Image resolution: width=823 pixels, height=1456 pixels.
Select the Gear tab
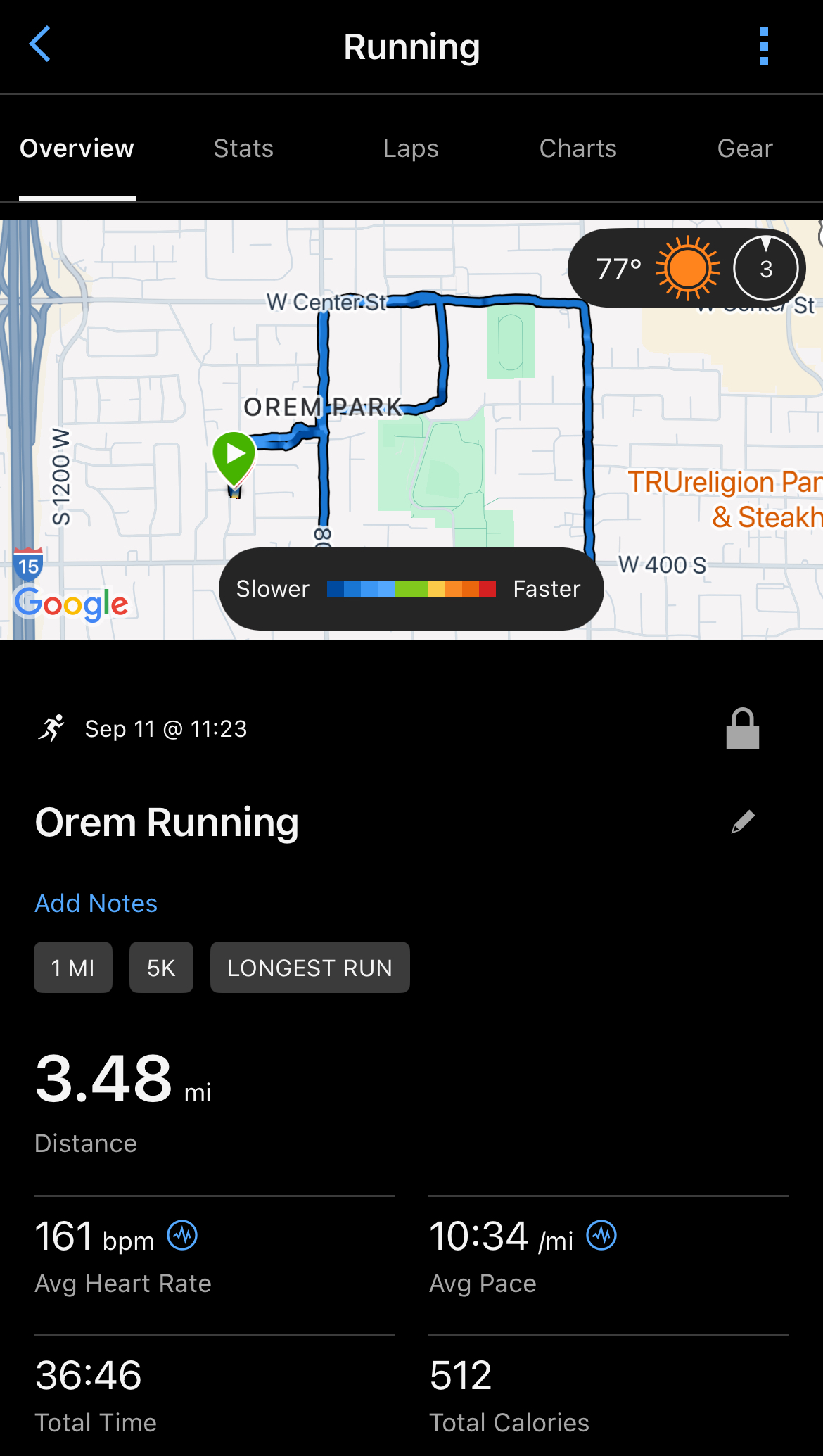(745, 148)
